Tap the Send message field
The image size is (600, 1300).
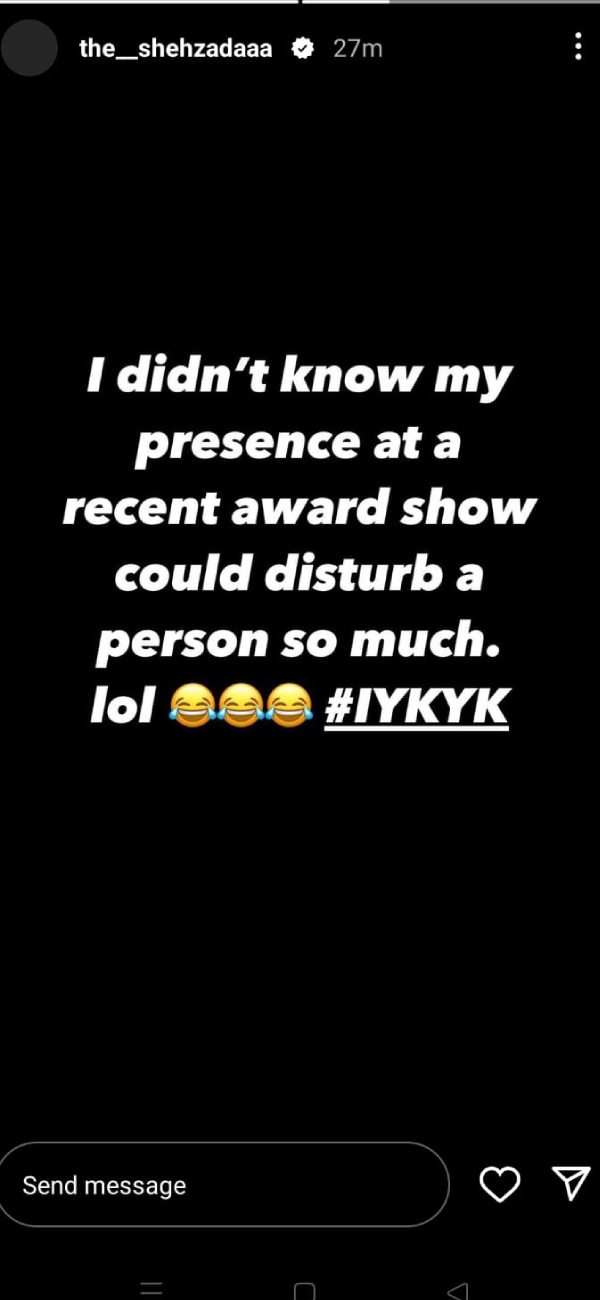225,1185
